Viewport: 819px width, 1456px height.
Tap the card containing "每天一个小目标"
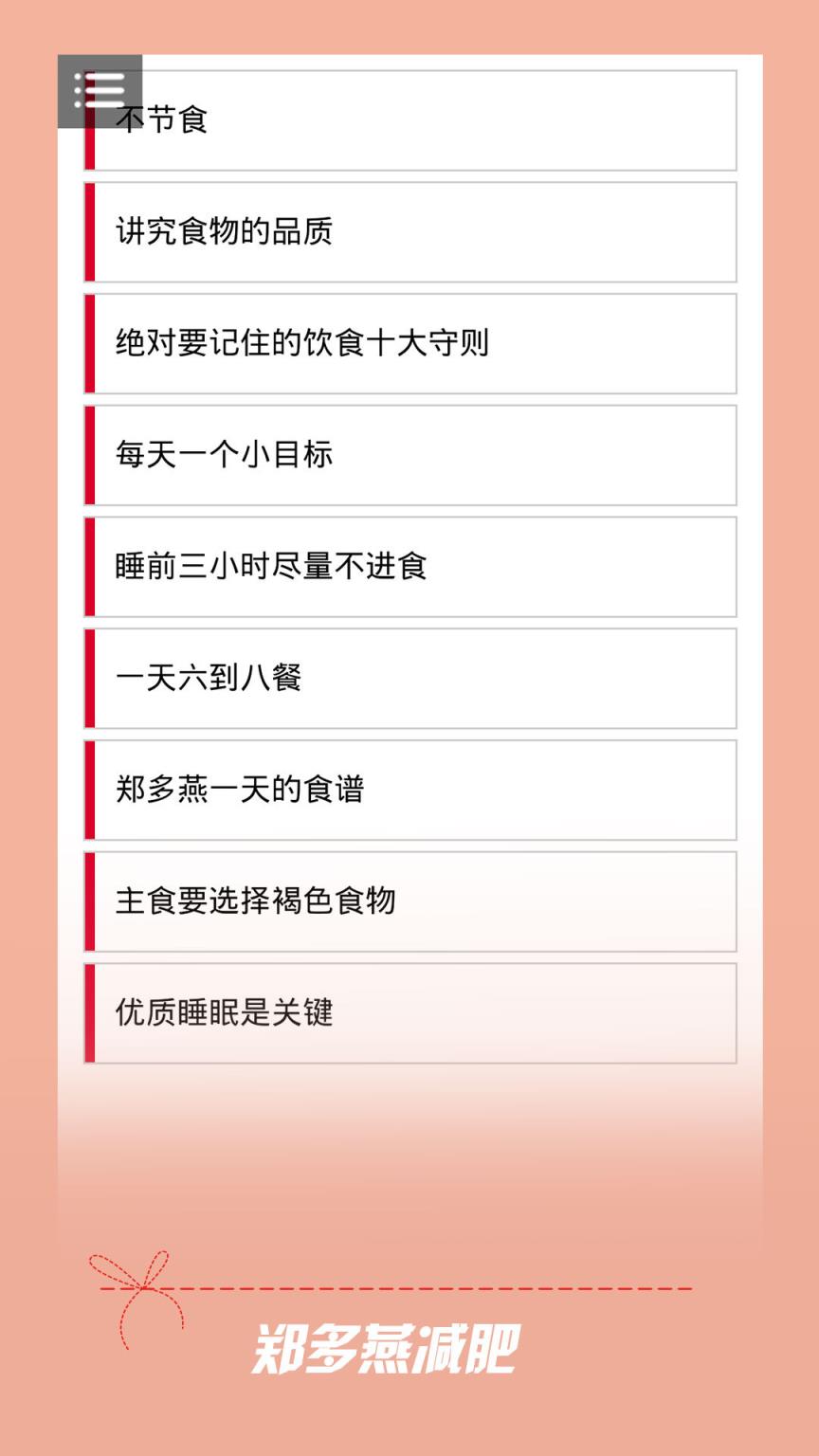[x=409, y=454]
